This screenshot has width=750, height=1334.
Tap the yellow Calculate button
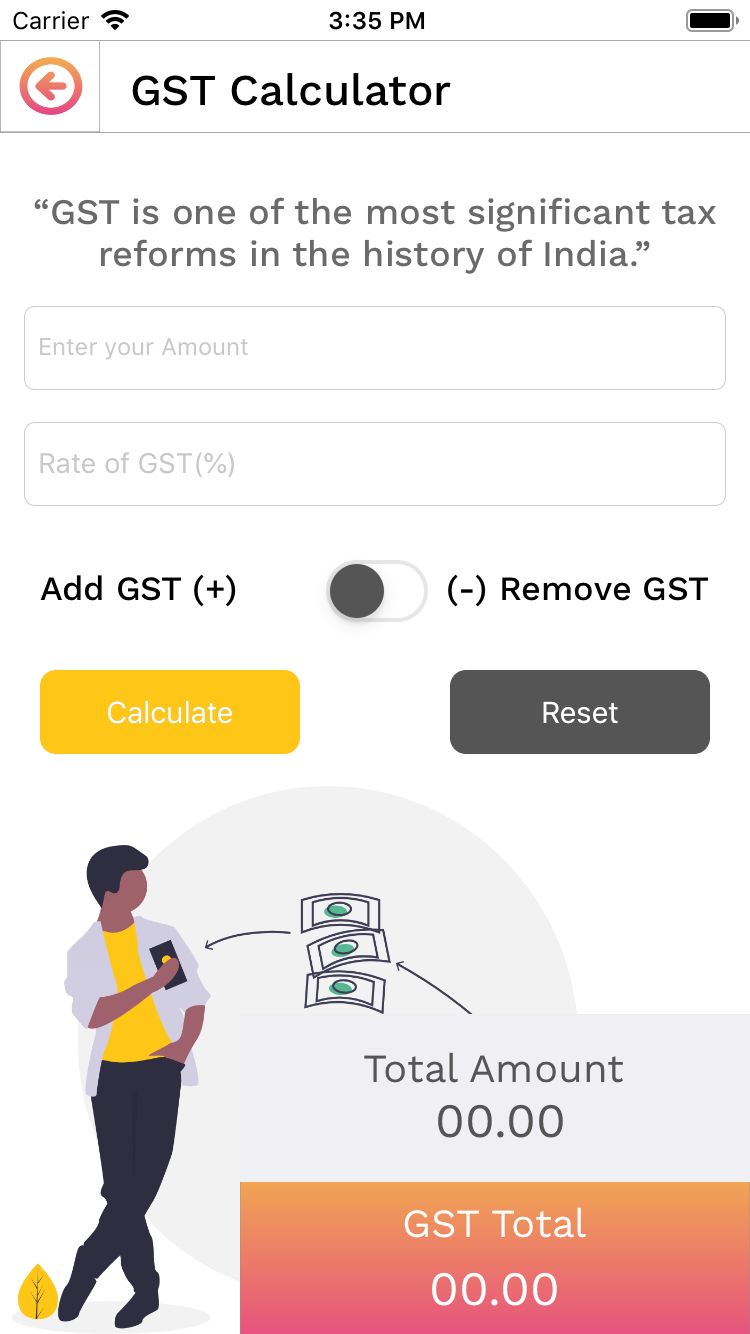[170, 712]
